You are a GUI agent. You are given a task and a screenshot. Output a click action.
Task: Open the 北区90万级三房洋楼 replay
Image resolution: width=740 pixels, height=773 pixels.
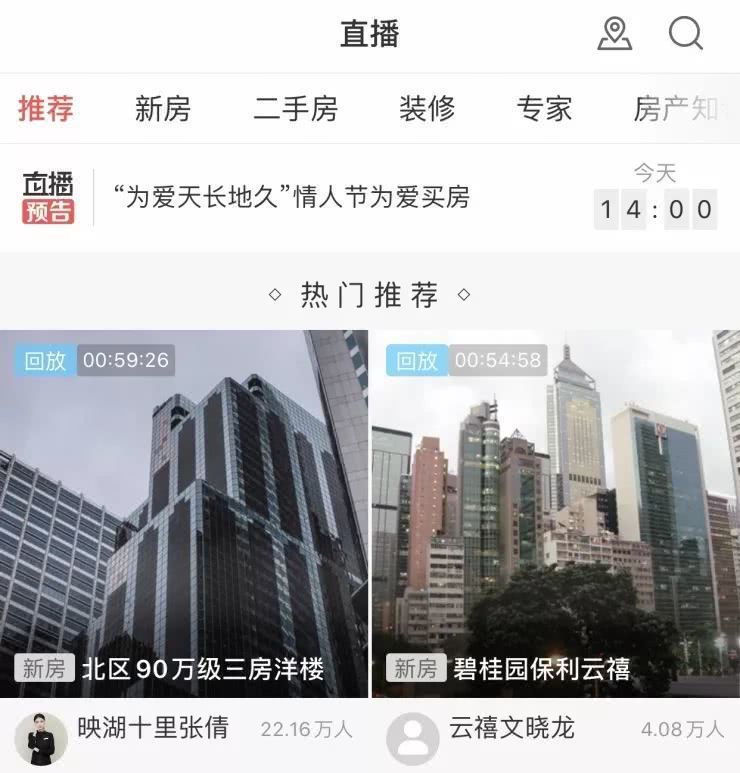click(184, 514)
